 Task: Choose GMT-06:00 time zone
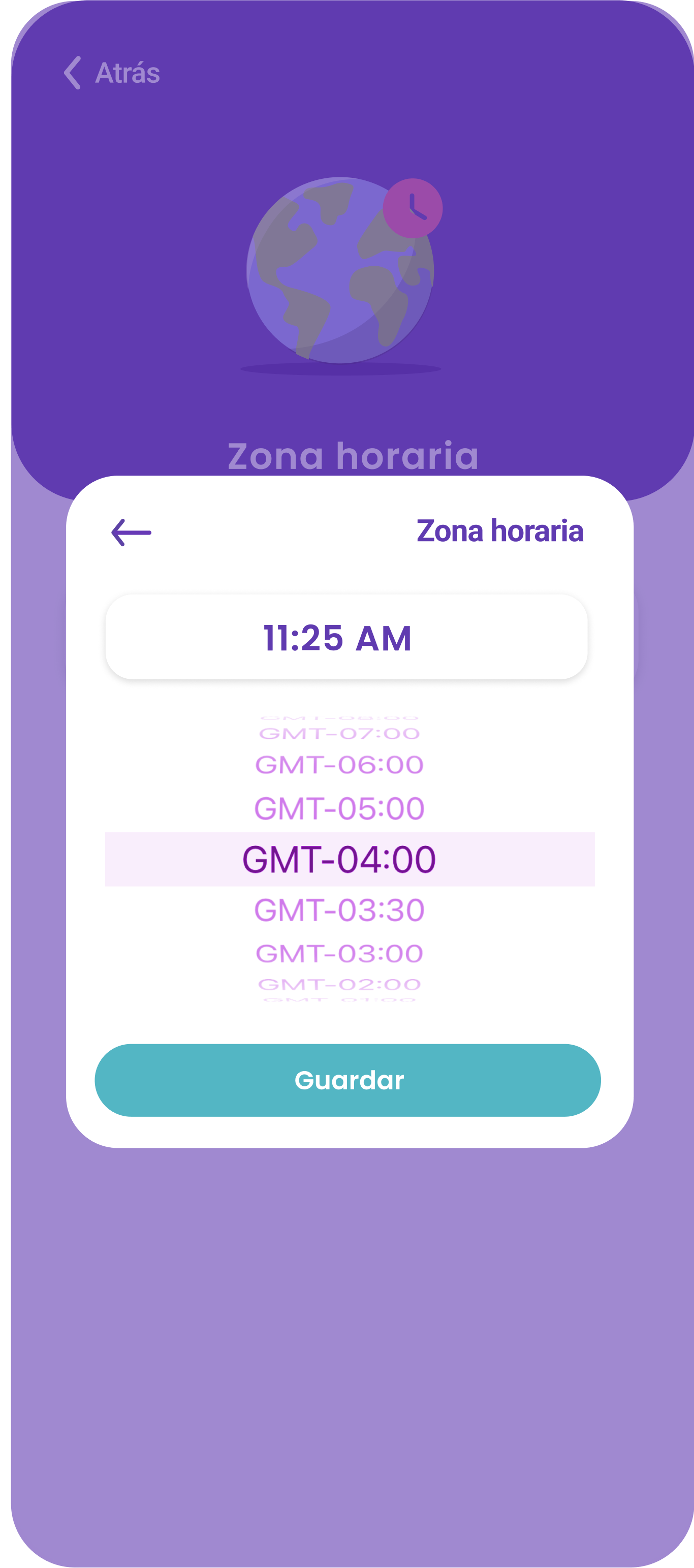click(339, 765)
